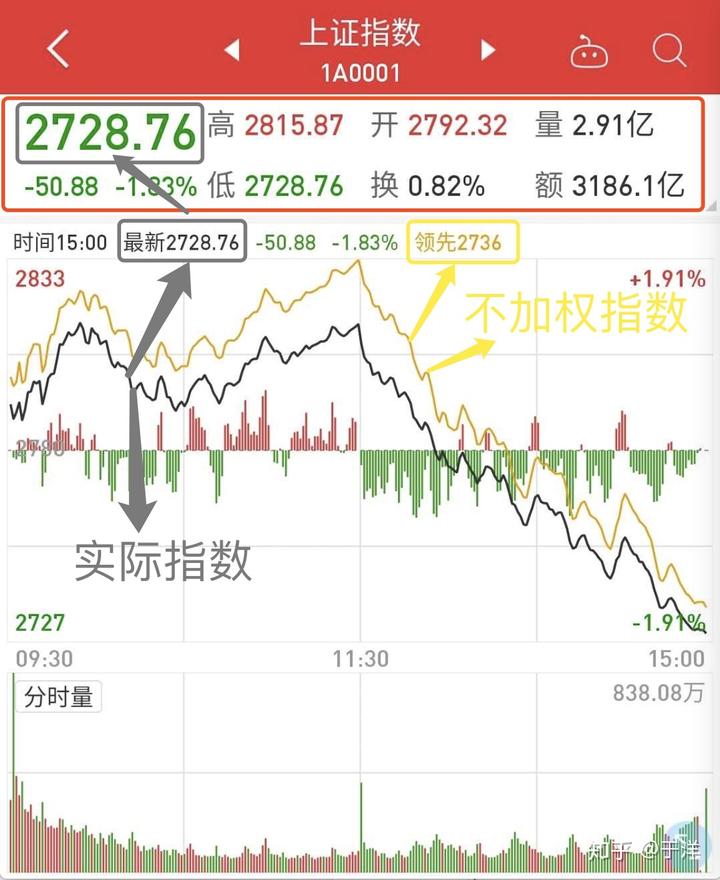Switch to the previous index with left triangle
Viewport: 720px width, 880px height.
pyautogui.click(x=232, y=49)
